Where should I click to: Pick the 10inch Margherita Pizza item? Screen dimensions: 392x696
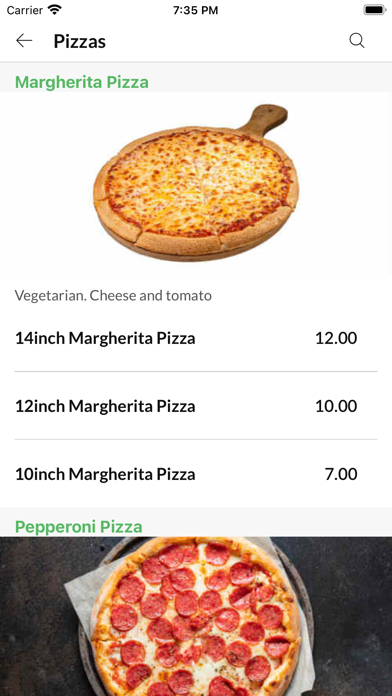pyautogui.click(x=196, y=474)
